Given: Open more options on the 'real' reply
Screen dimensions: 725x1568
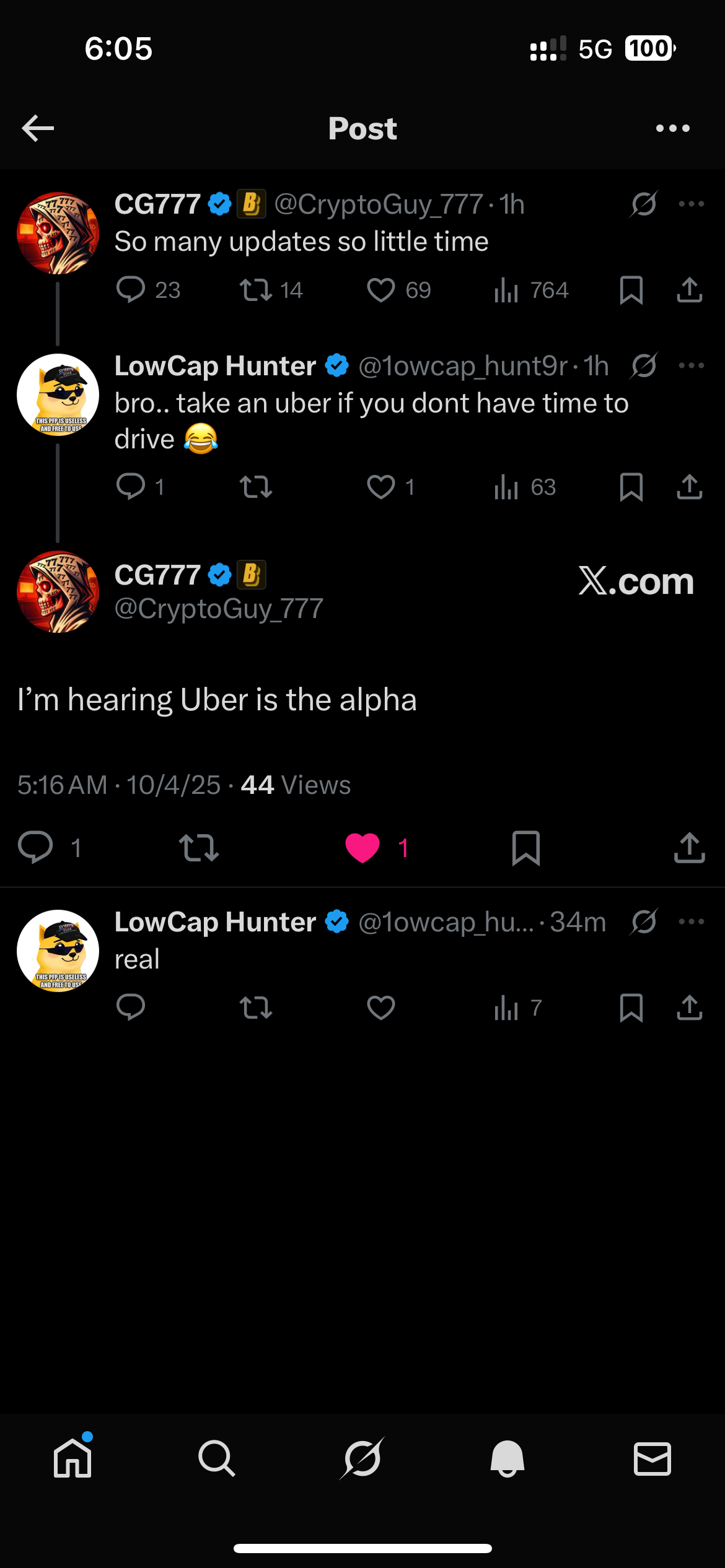Looking at the screenshot, I should (691, 921).
